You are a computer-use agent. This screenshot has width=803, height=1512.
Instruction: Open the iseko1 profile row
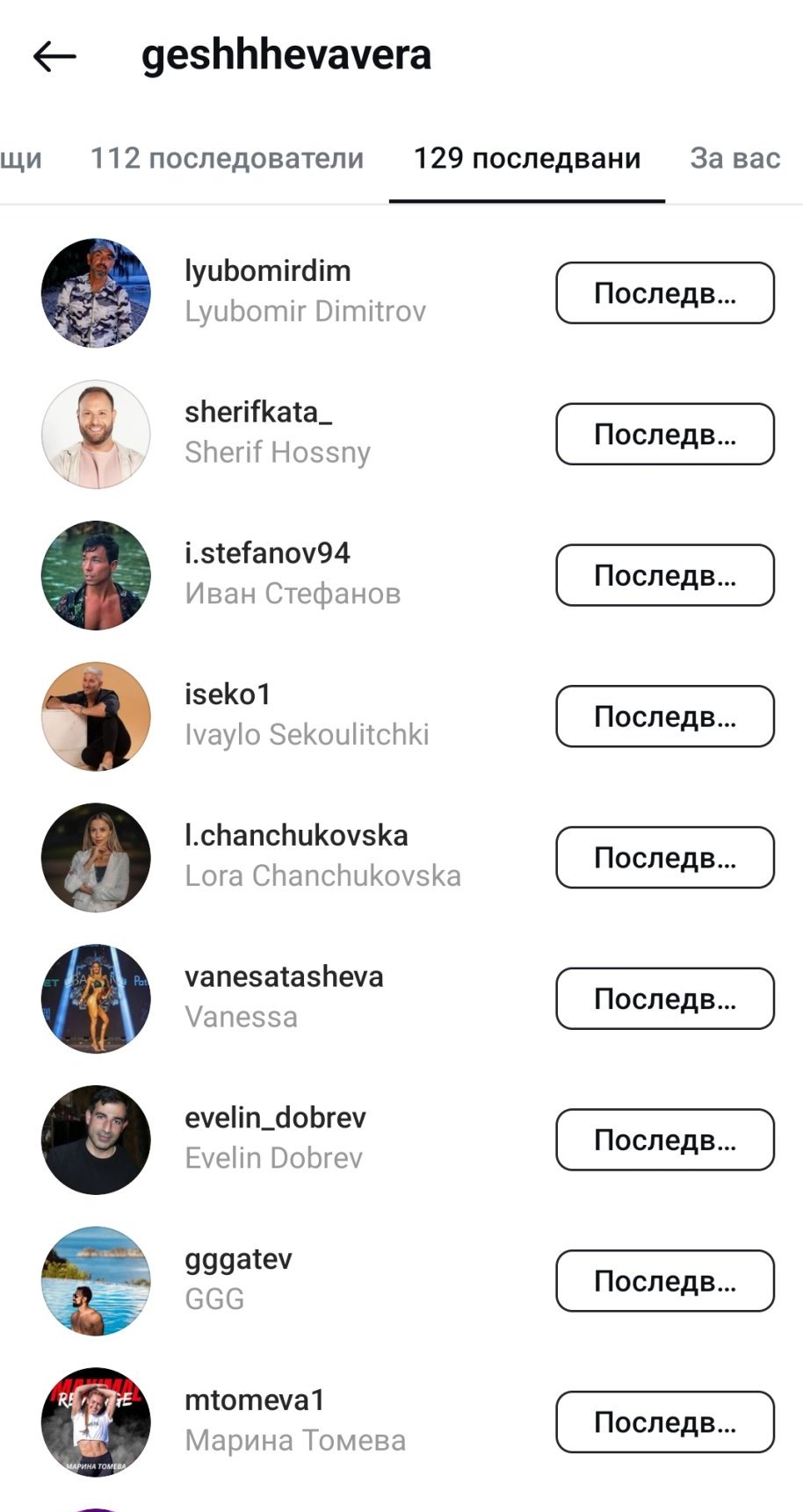click(228, 695)
